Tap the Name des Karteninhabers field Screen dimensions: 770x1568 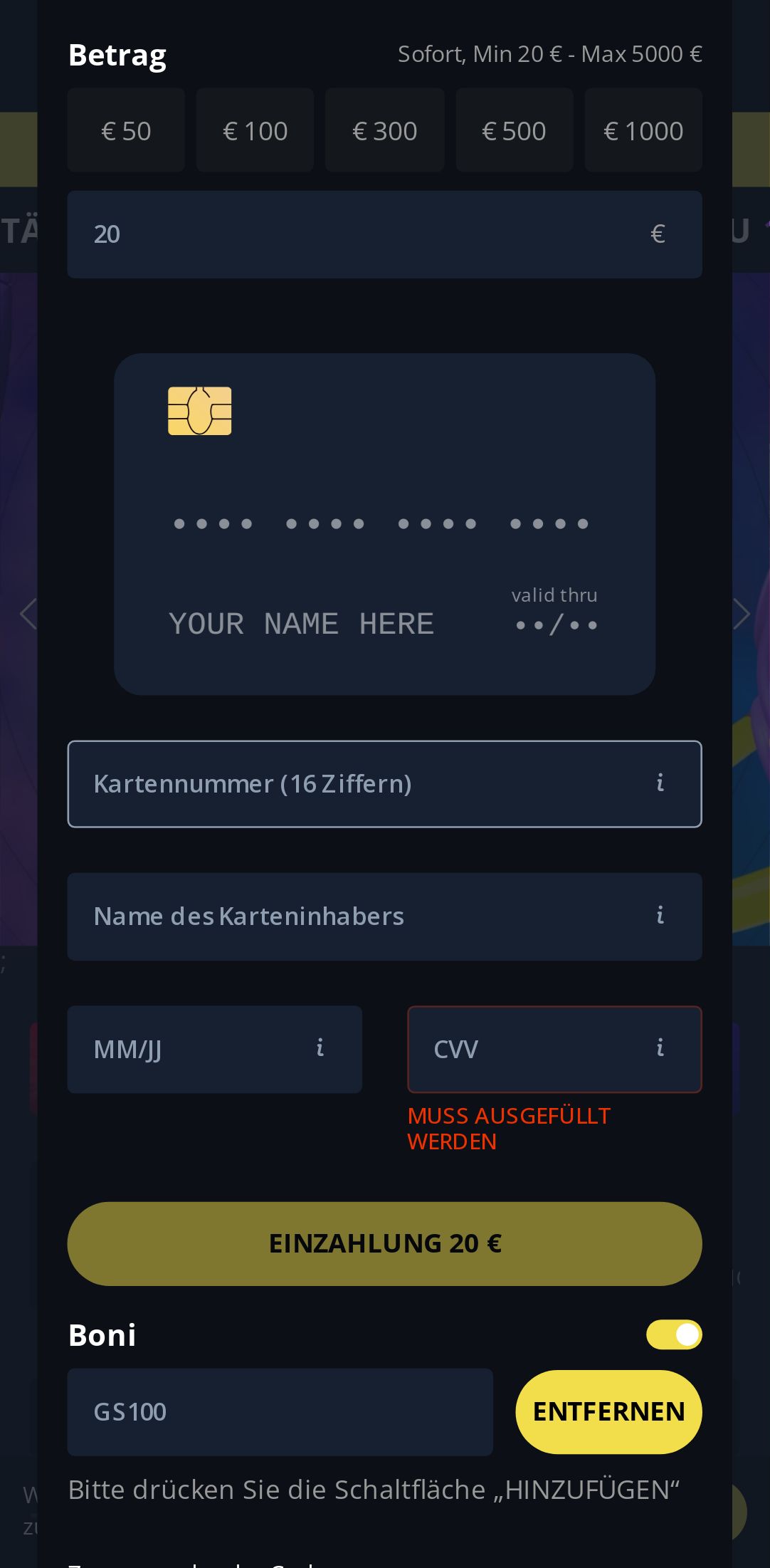point(356,916)
